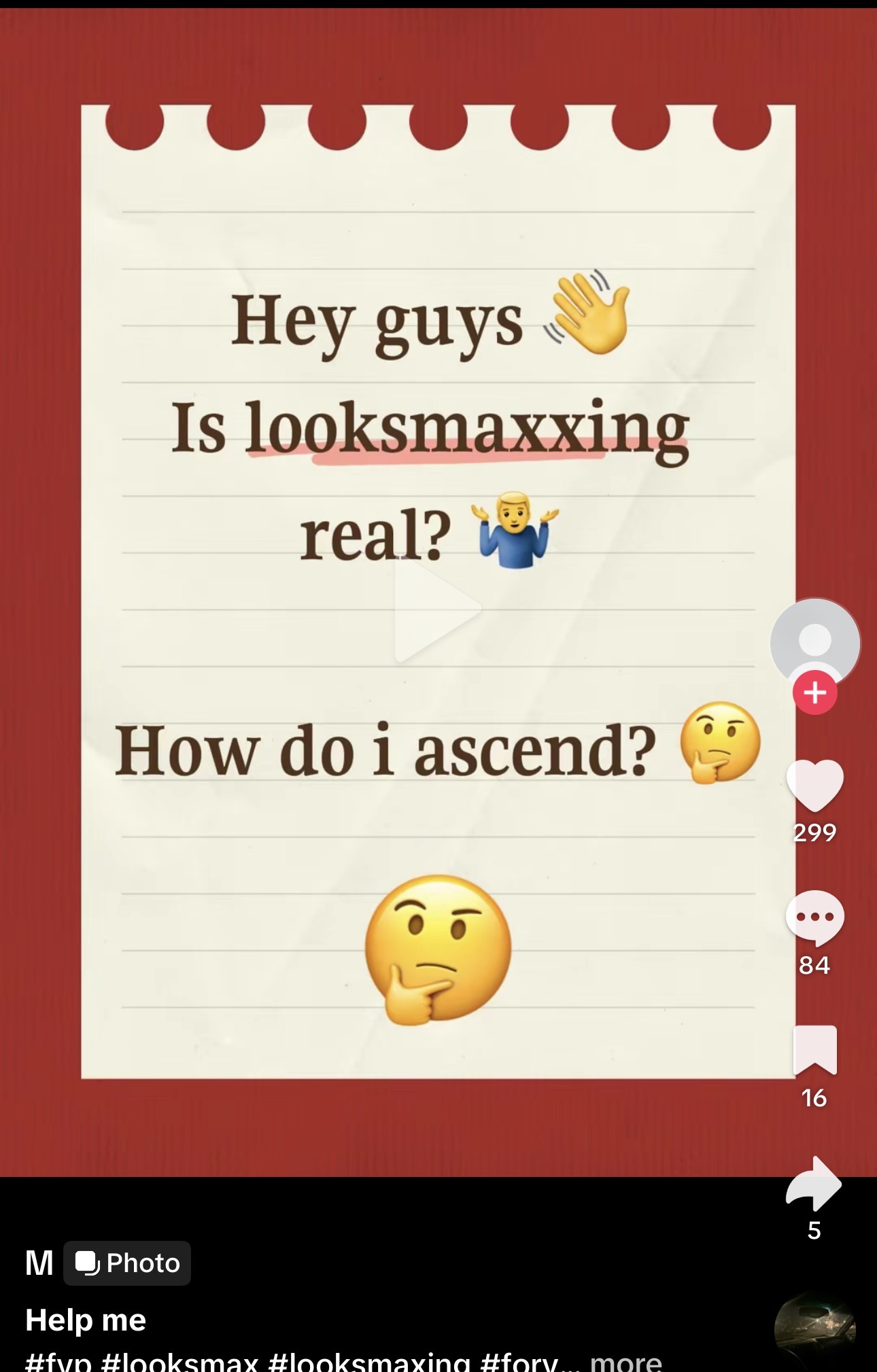
Task: Like this post with the heart
Action: click(x=814, y=786)
